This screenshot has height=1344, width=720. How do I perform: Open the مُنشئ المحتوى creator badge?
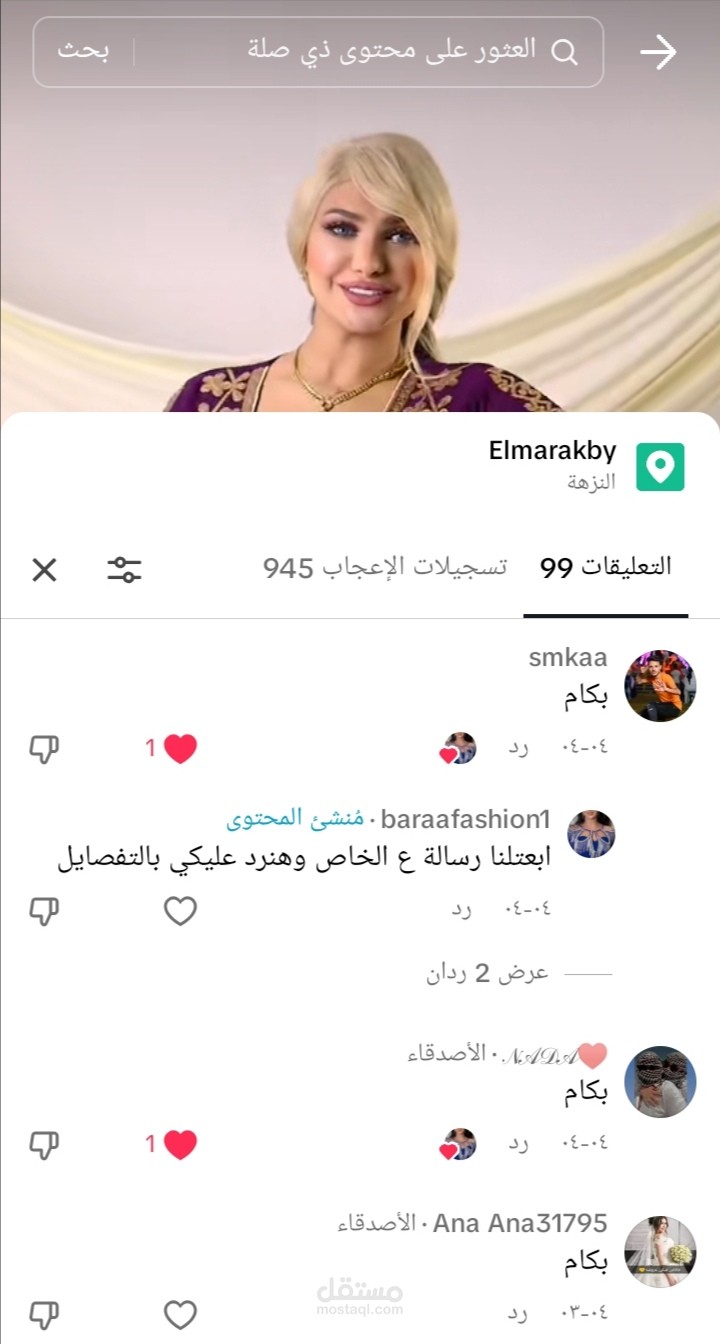pyautogui.click(x=297, y=816)
